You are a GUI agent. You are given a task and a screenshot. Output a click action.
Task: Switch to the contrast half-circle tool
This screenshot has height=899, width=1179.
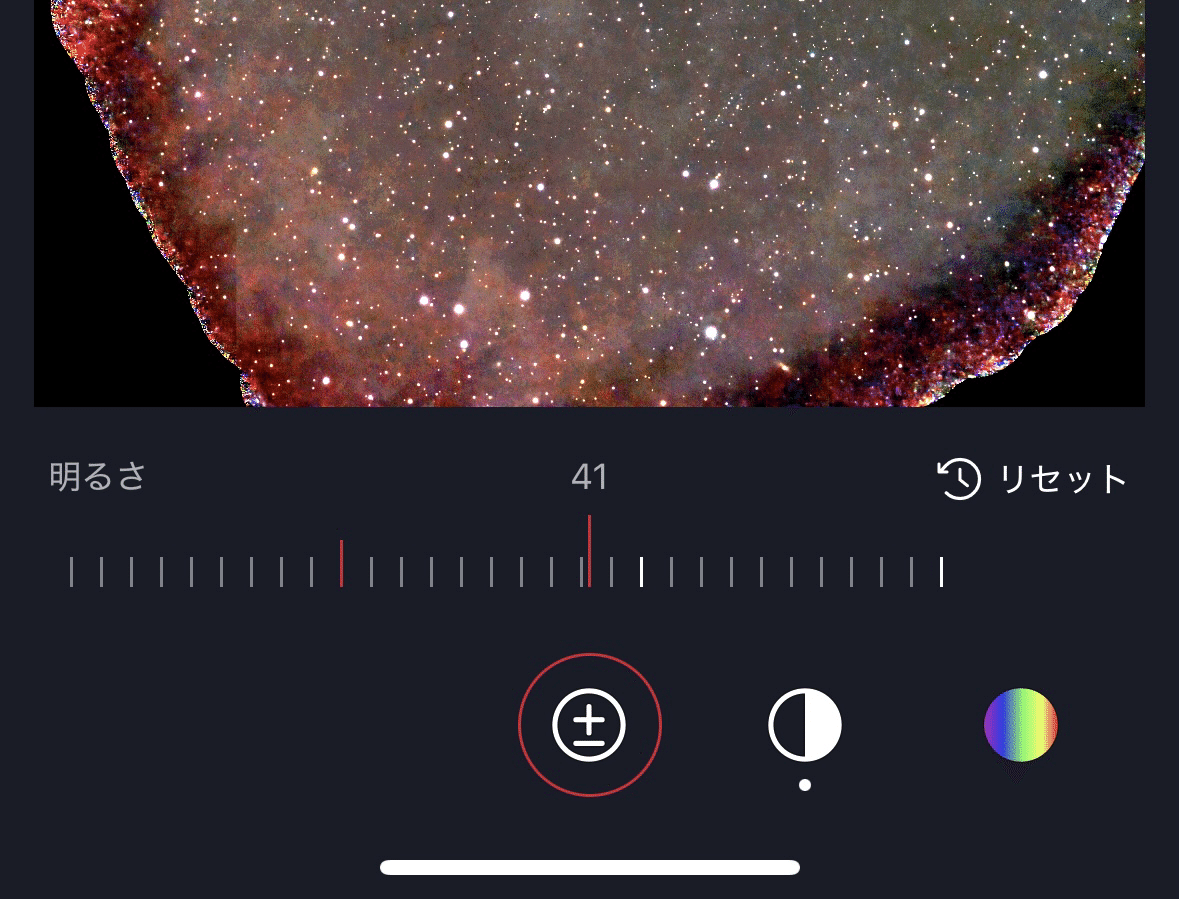pyautogui.click(x=805, y=725)
